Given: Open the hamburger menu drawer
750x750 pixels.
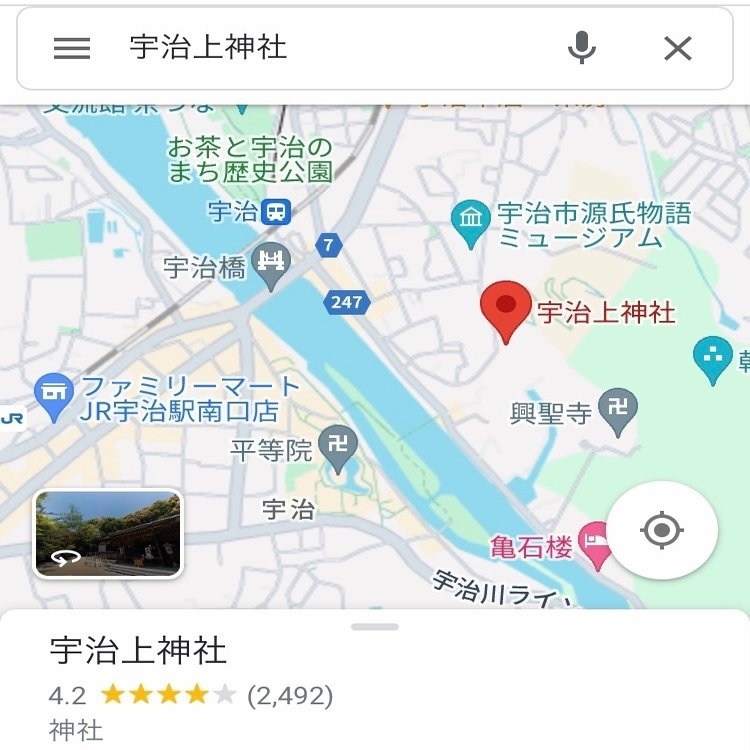Looking at the screenshot, I should tap(72, 48).
